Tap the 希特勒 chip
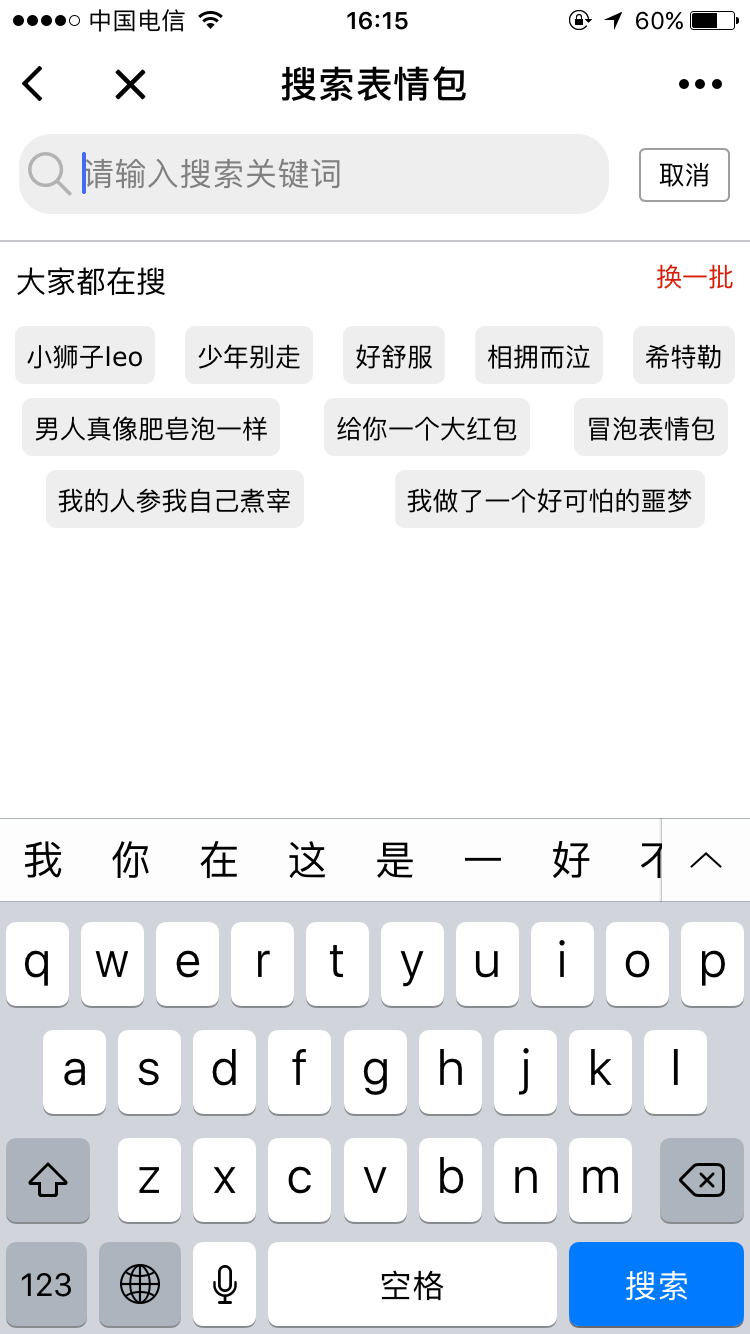 click(684, 356)
